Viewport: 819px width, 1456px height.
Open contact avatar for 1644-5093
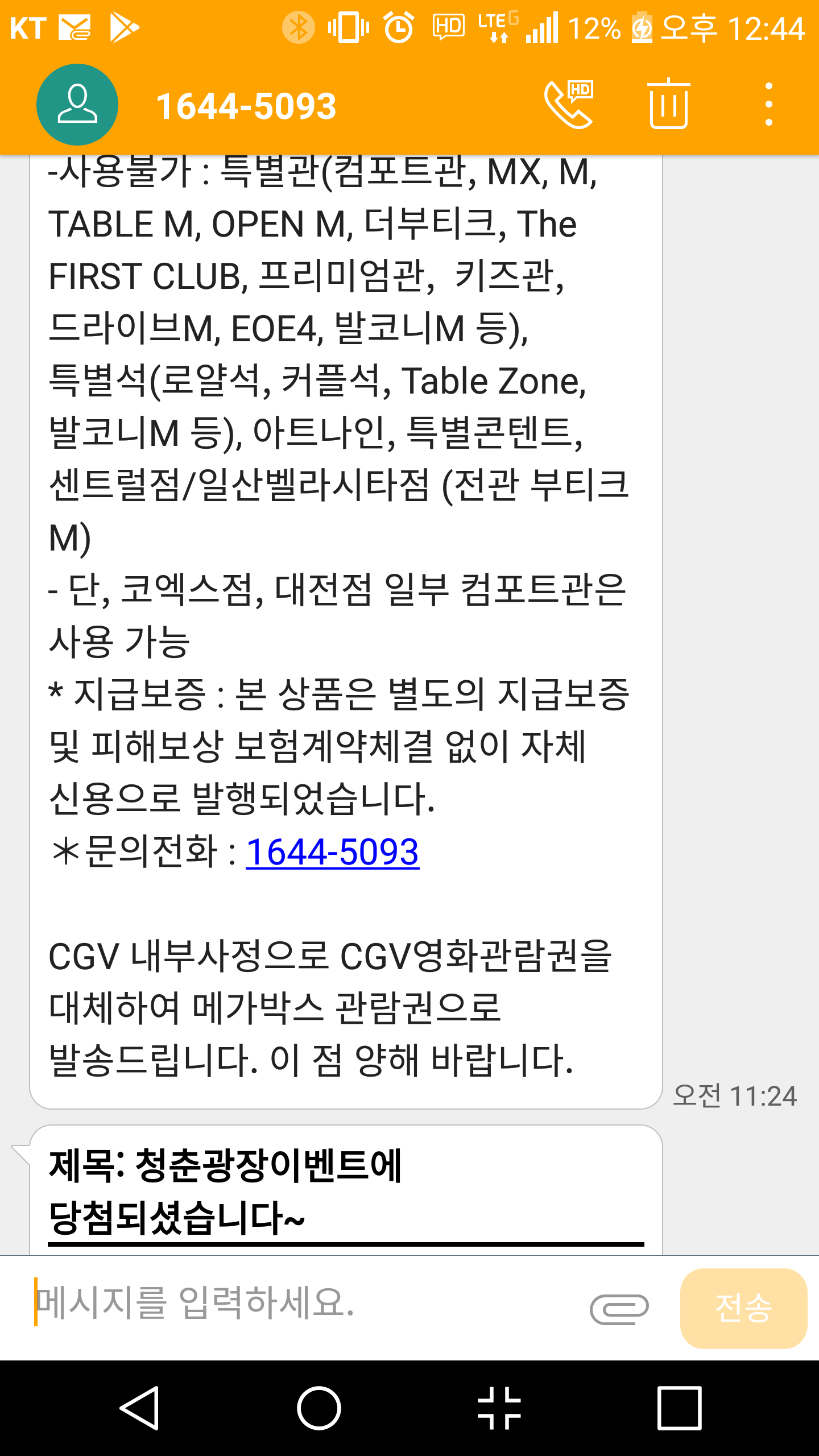click(77, 105)
